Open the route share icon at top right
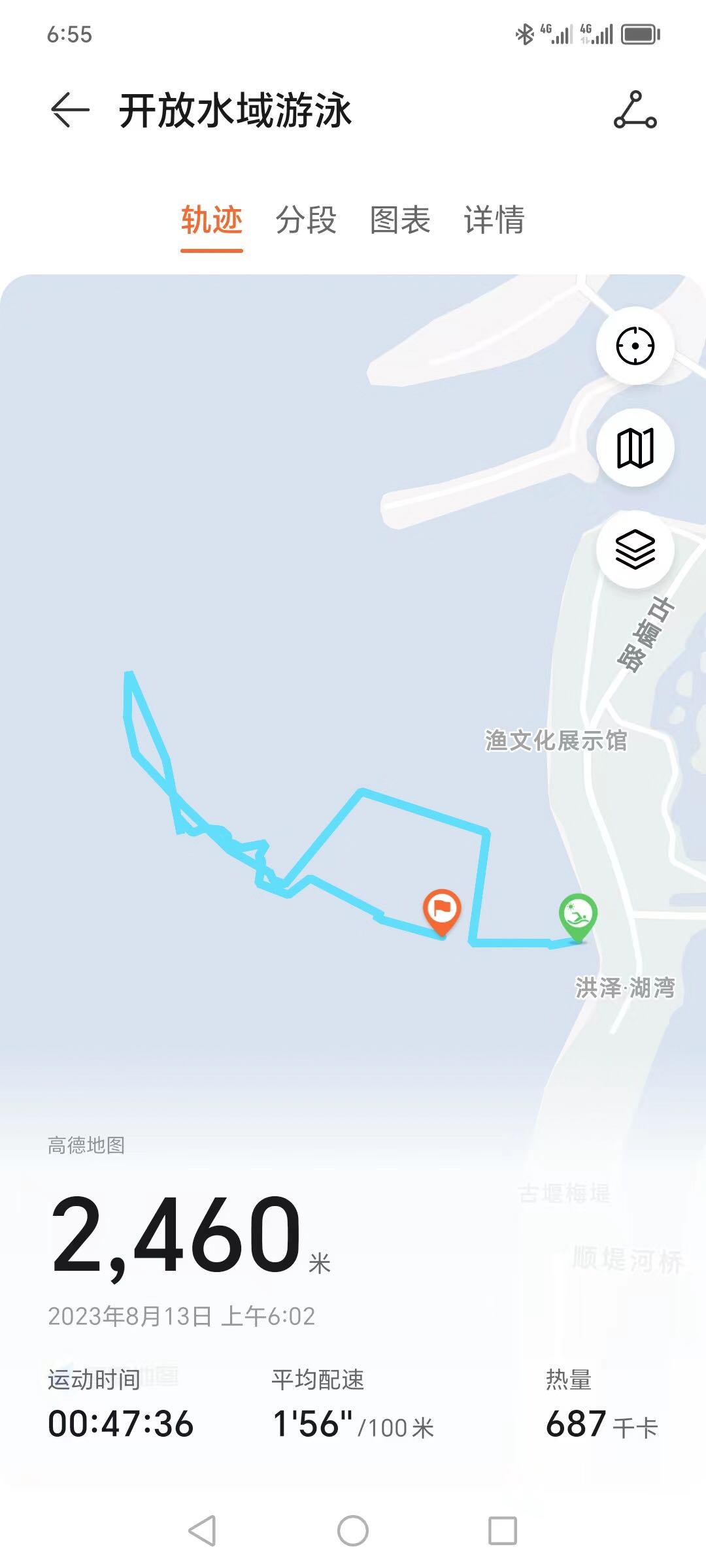The image size is (706, 1568). [x=635, y=110]
